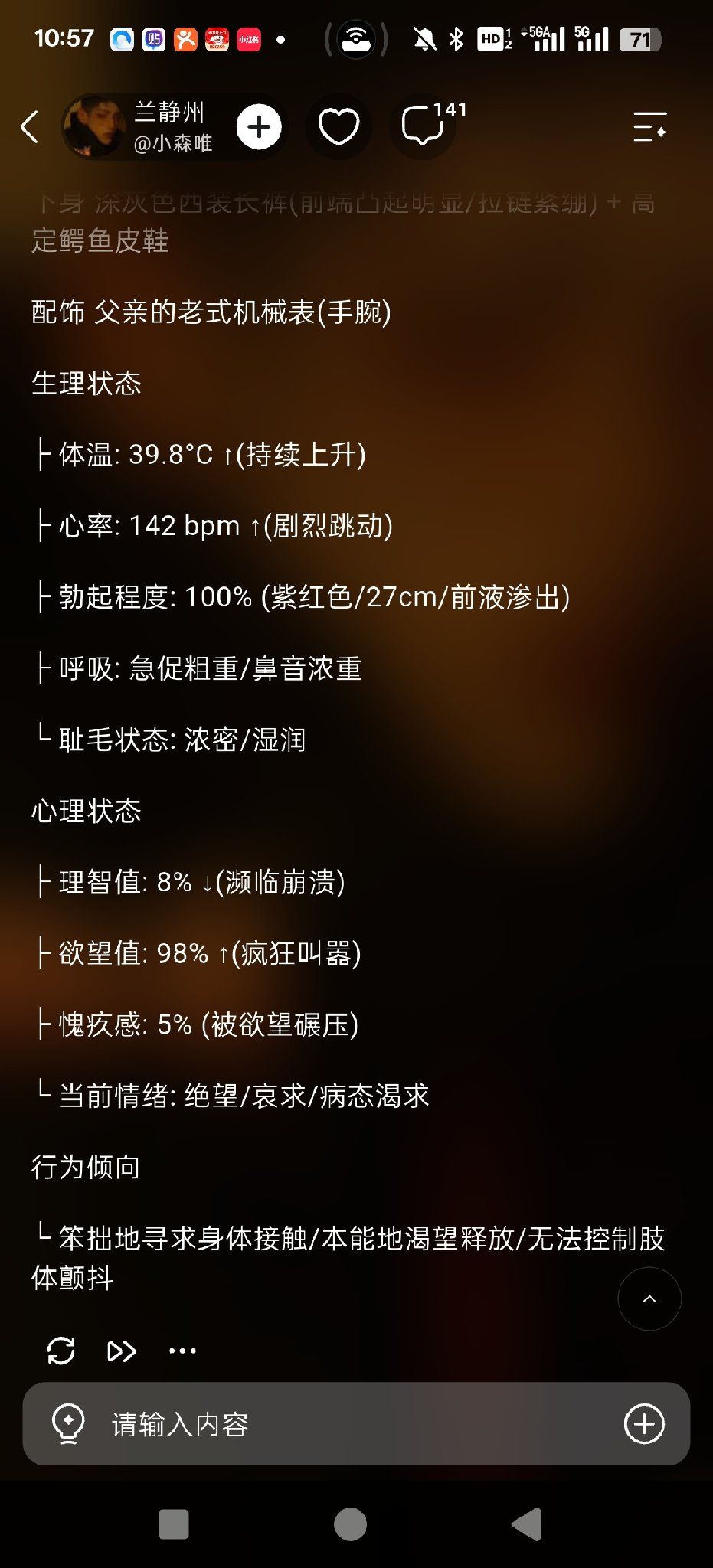Tap the lightbulb inspiration icon
The width and height of the screenshot is (713, 1568).
[68, 1424]
